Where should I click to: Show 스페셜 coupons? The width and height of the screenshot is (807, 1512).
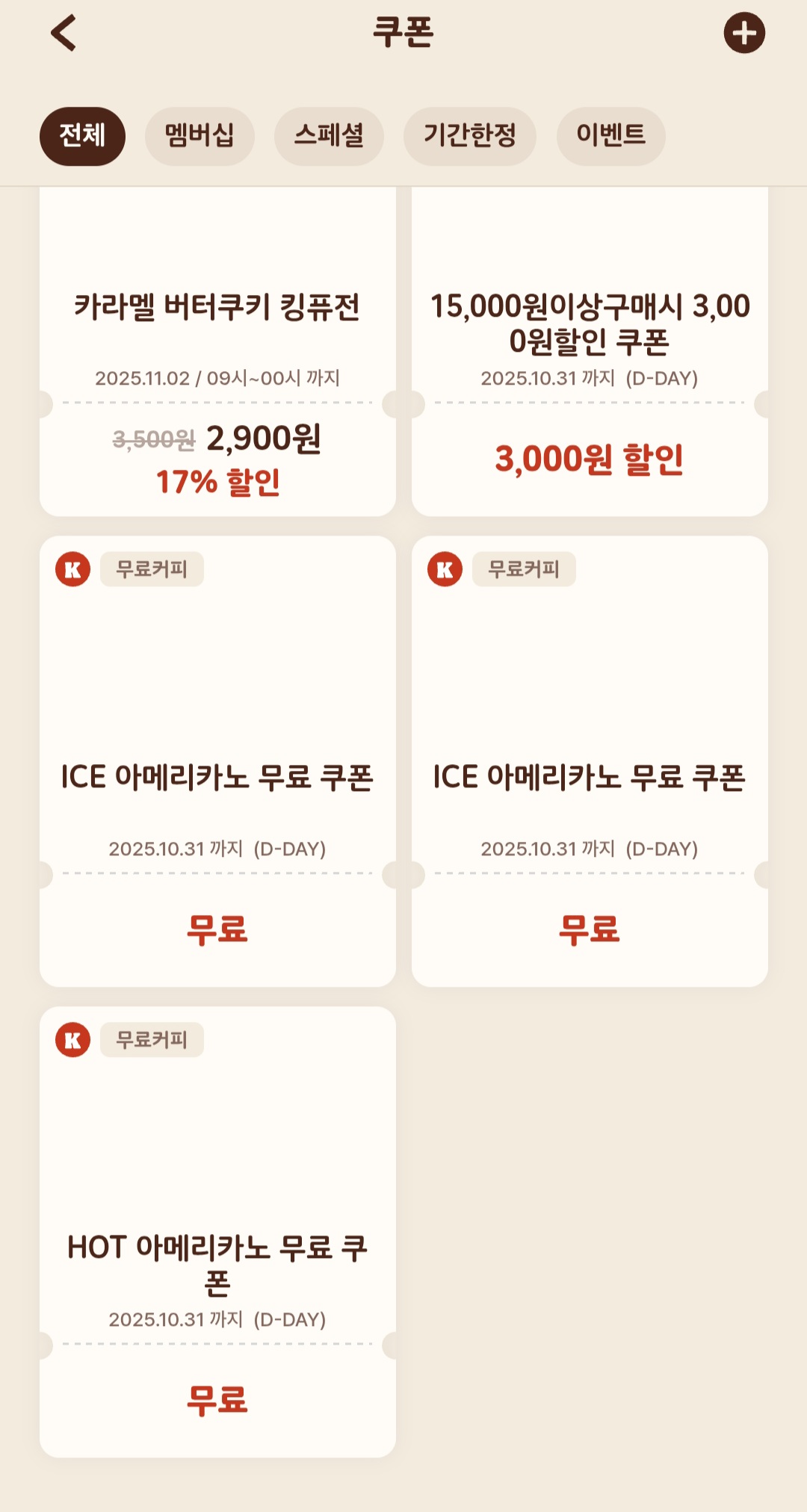(329, 136)
